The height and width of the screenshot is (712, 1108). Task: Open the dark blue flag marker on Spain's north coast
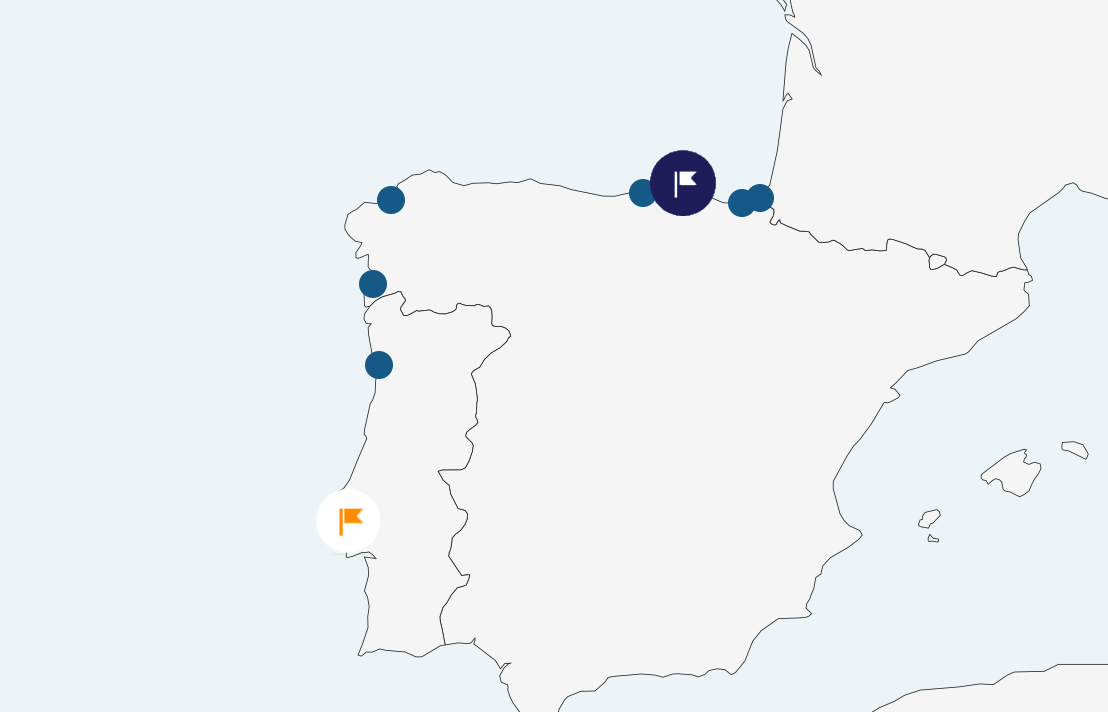pos(683,183)
